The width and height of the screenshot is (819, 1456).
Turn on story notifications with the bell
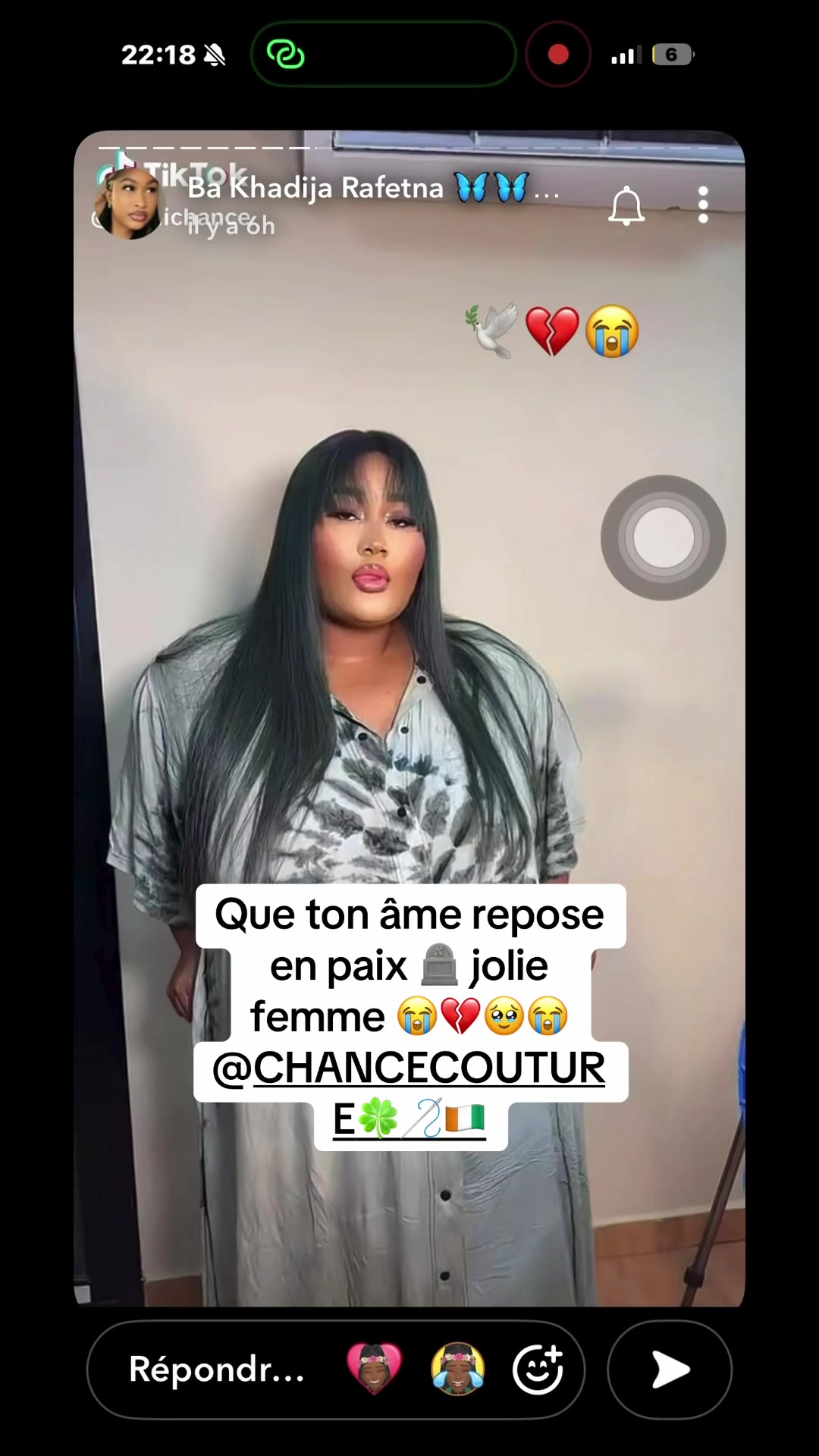click(x=626, y=205)
